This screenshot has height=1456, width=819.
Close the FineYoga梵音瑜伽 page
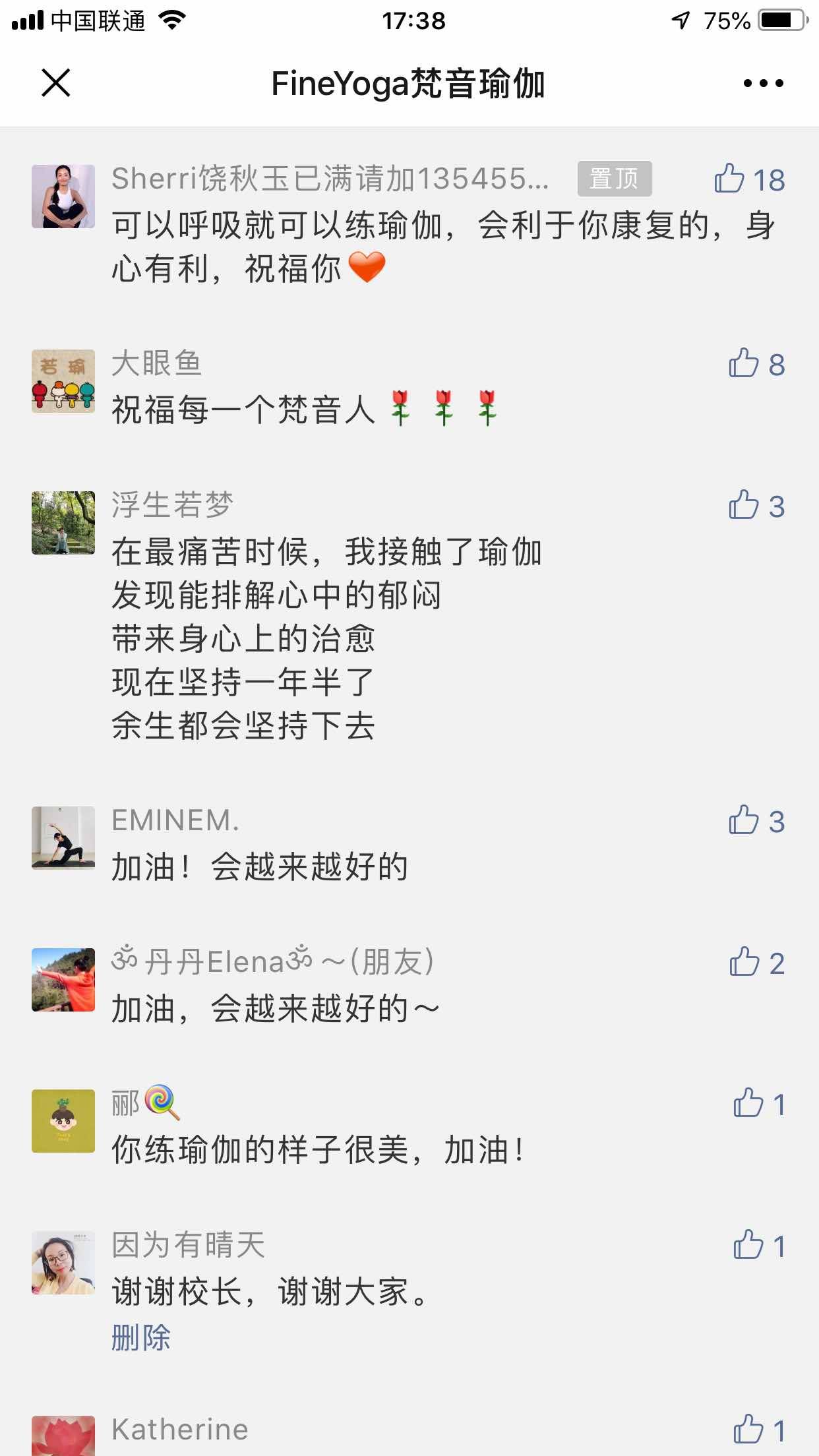click(55, 83)
